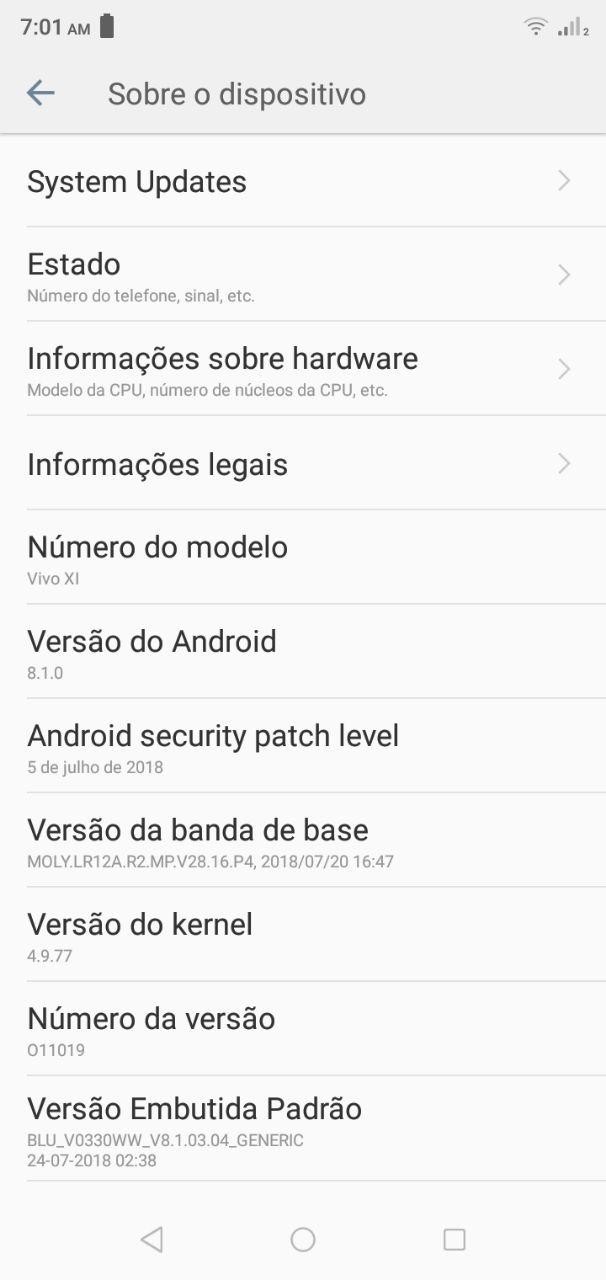Open recent apps from the navigation bar

point(454,1240)
